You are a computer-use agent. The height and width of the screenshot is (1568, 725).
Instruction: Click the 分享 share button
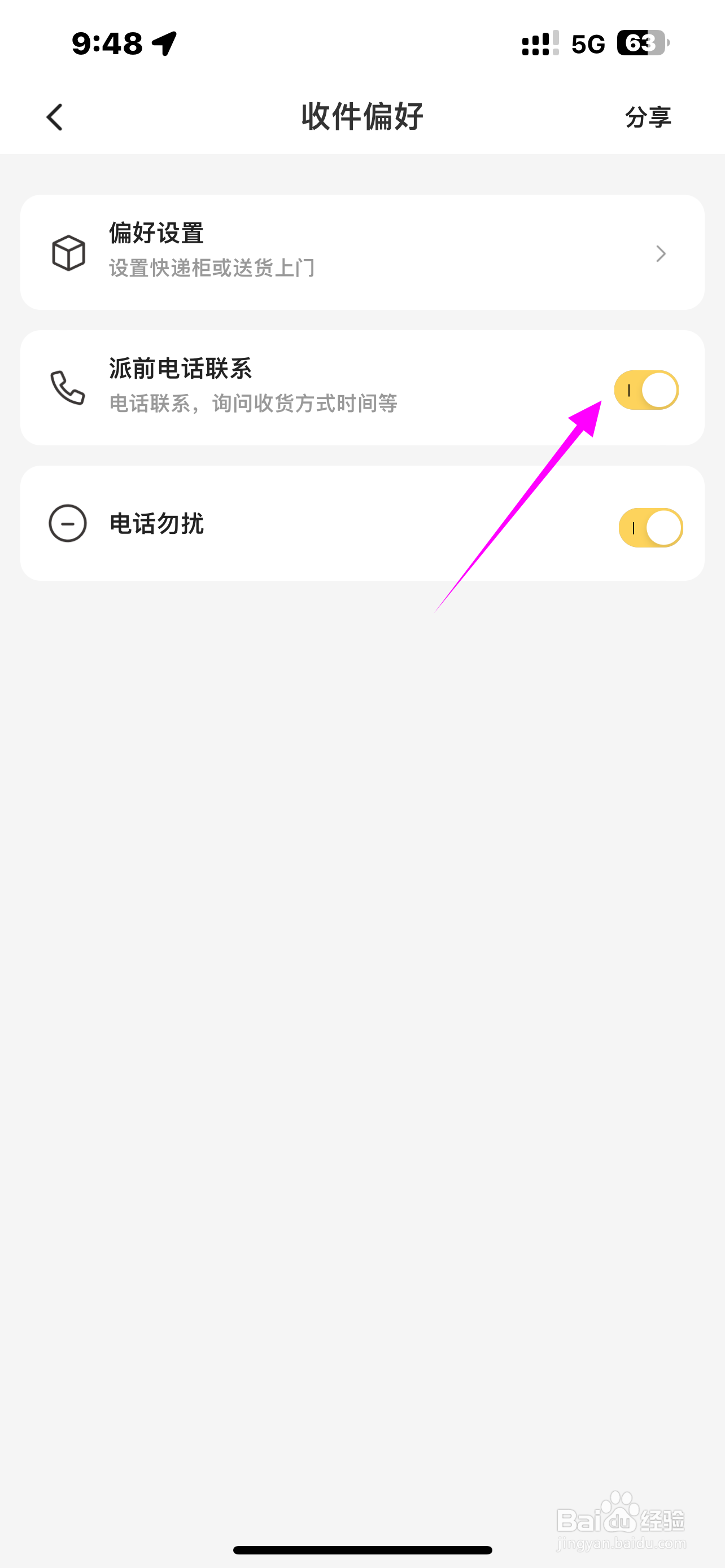click(648, 117)
